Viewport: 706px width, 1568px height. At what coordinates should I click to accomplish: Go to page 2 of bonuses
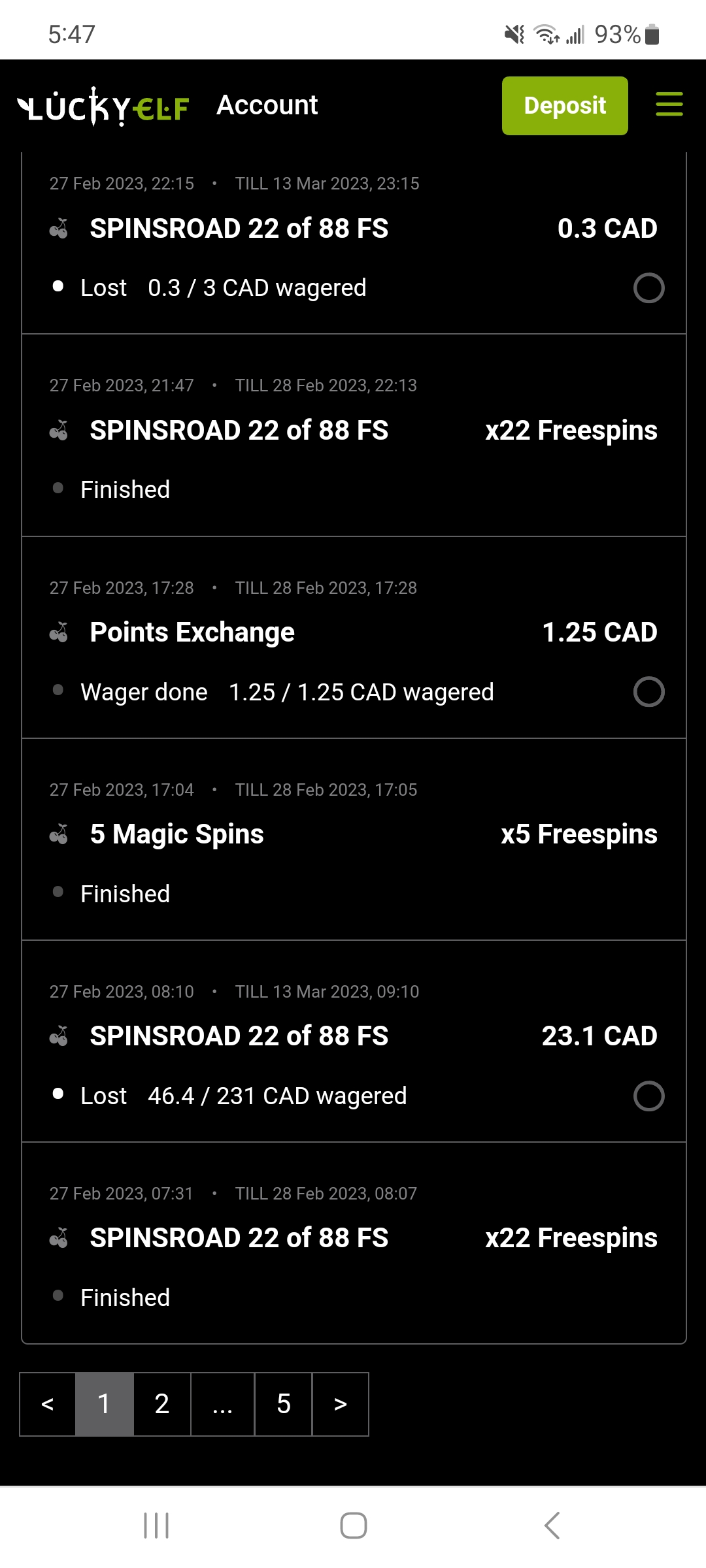(162, 1404)
